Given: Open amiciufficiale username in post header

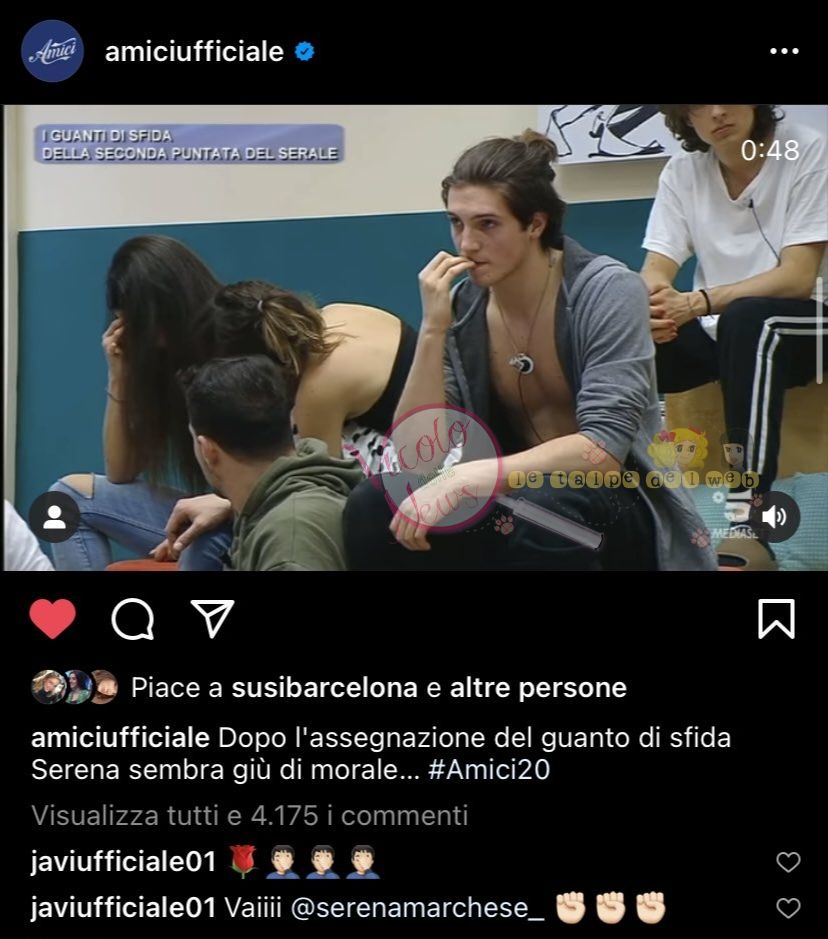Looking at the screenshot, I should 194,52.
